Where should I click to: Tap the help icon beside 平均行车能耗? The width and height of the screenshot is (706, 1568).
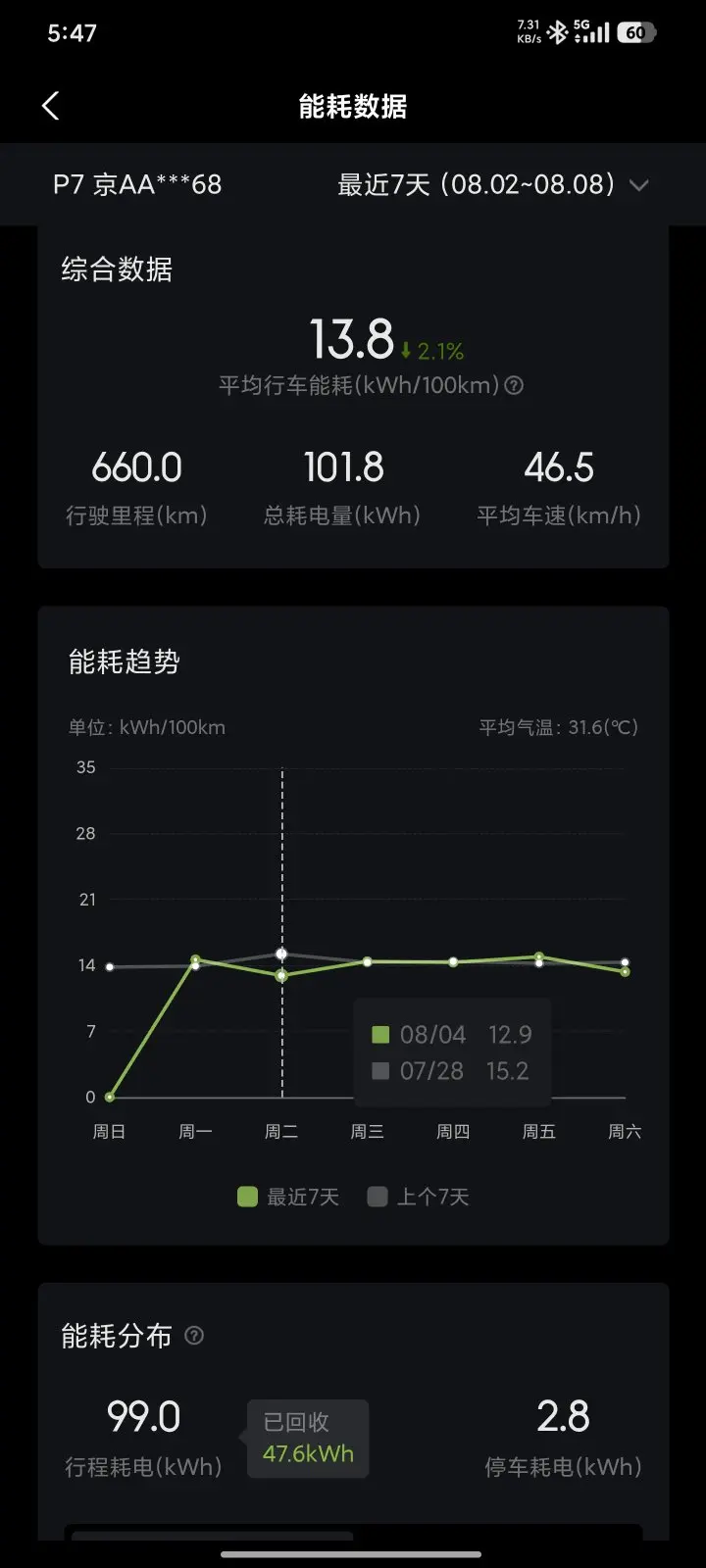point(514,386)
